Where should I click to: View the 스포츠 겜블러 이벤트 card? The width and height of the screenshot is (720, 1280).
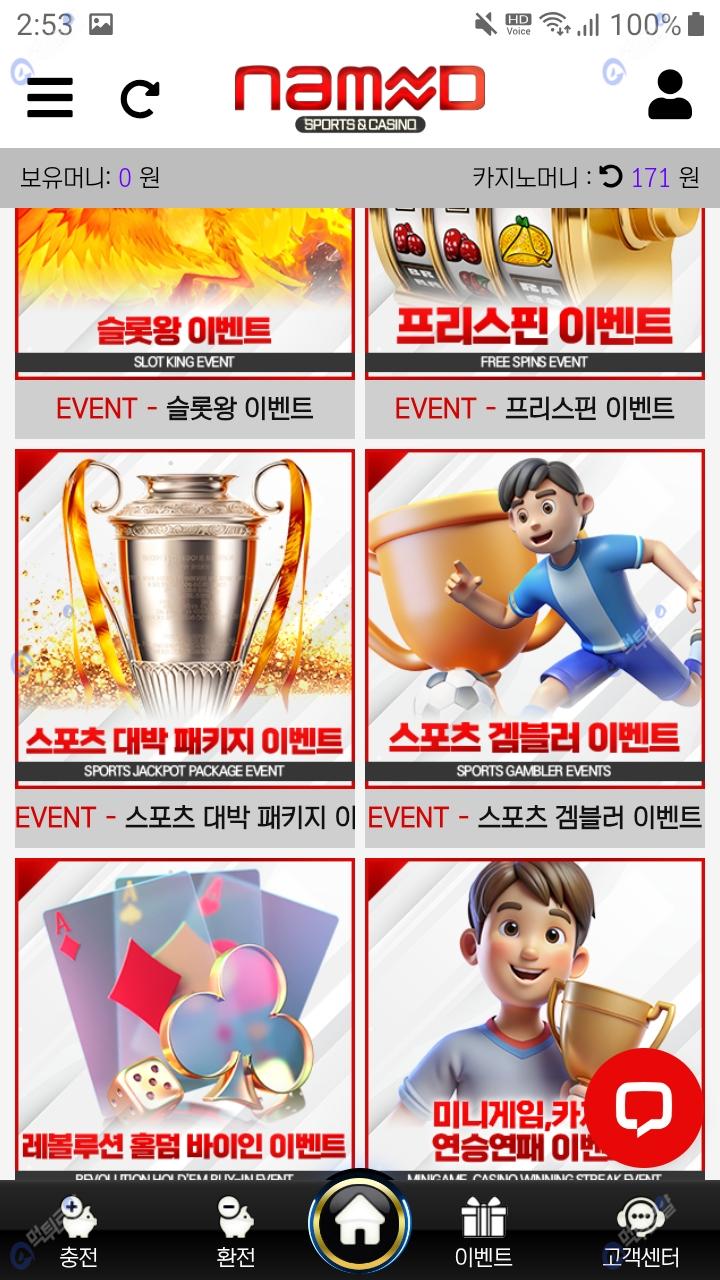point(535,620)
